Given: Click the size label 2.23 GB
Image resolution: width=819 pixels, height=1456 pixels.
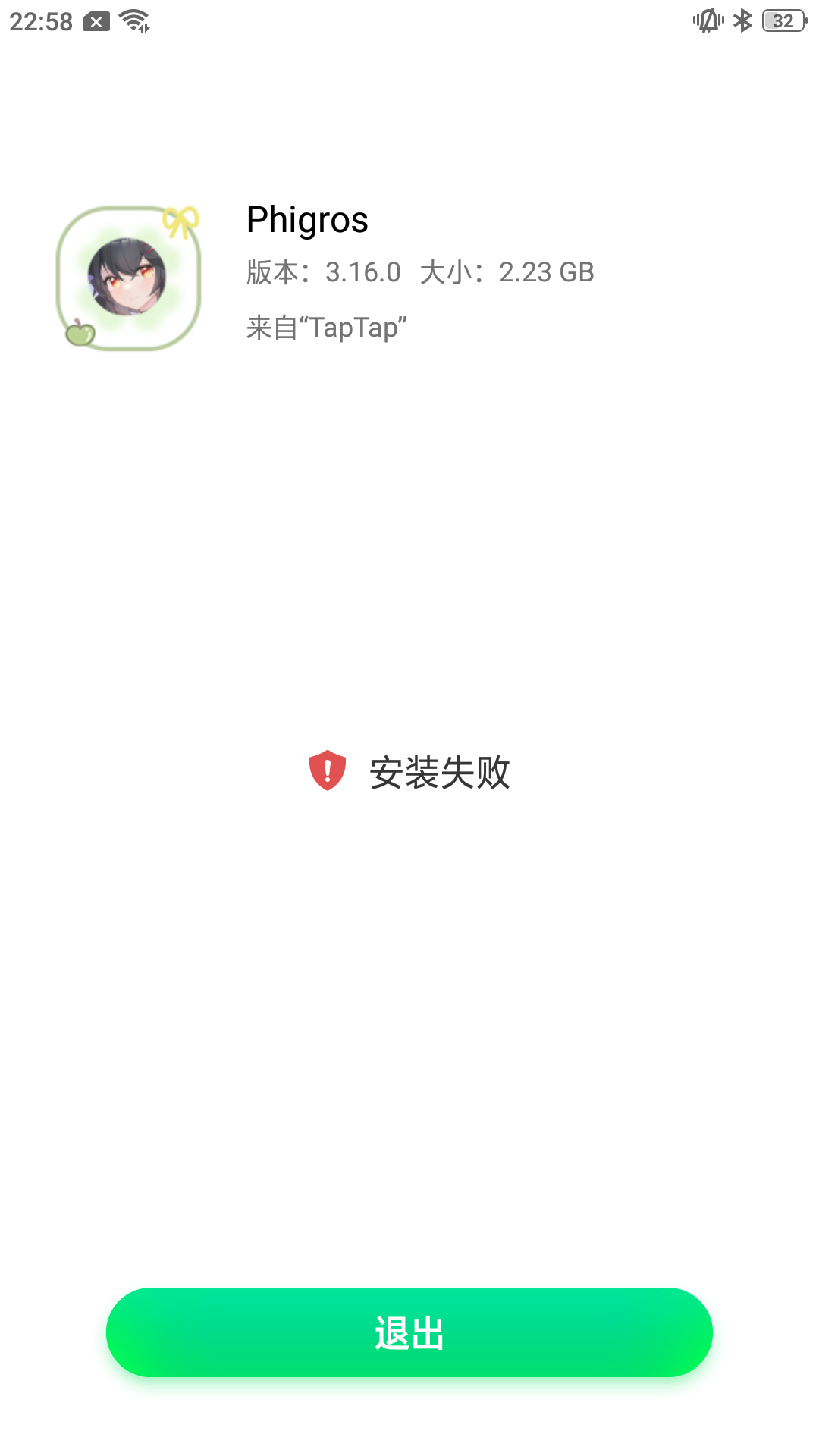Looking at the screenshot, I should click(x=547, y=272).
